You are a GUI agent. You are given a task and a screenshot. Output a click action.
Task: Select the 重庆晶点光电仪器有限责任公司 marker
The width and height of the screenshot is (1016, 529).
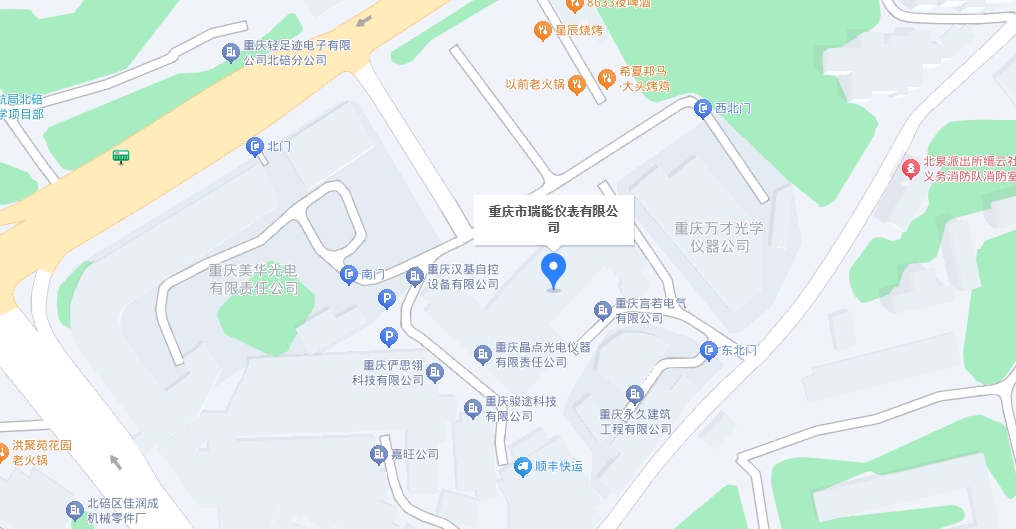point(483,354)
